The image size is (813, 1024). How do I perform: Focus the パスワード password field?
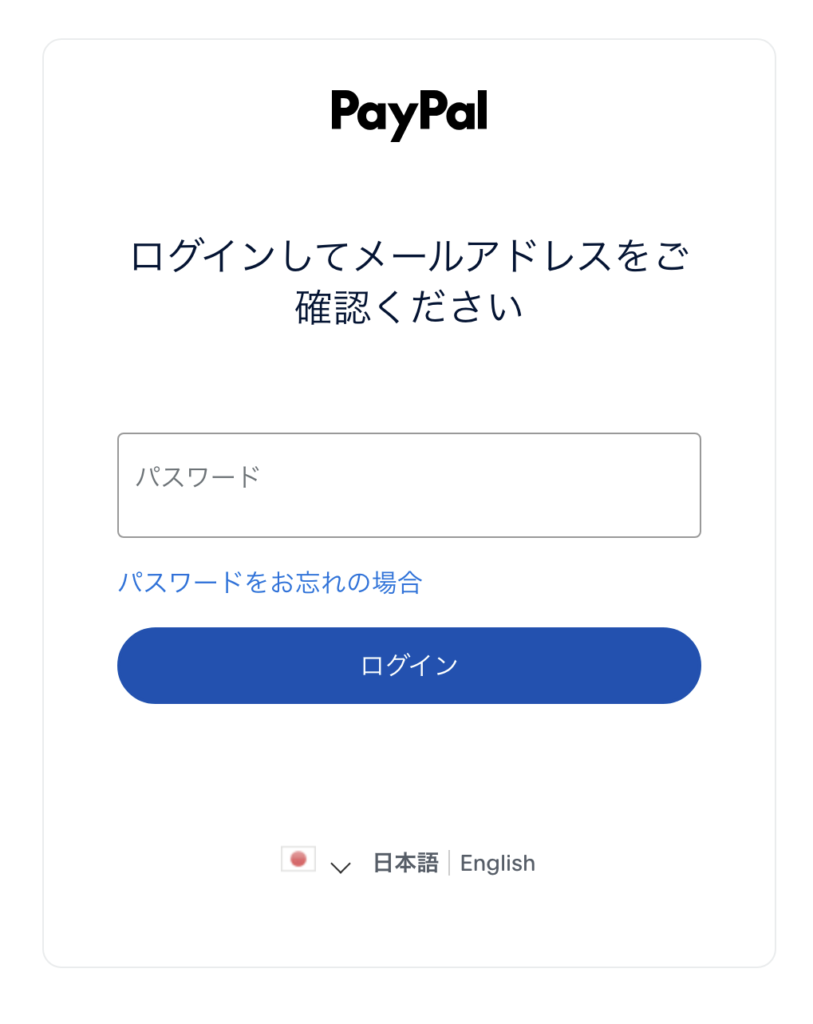(x=408, y=485)
